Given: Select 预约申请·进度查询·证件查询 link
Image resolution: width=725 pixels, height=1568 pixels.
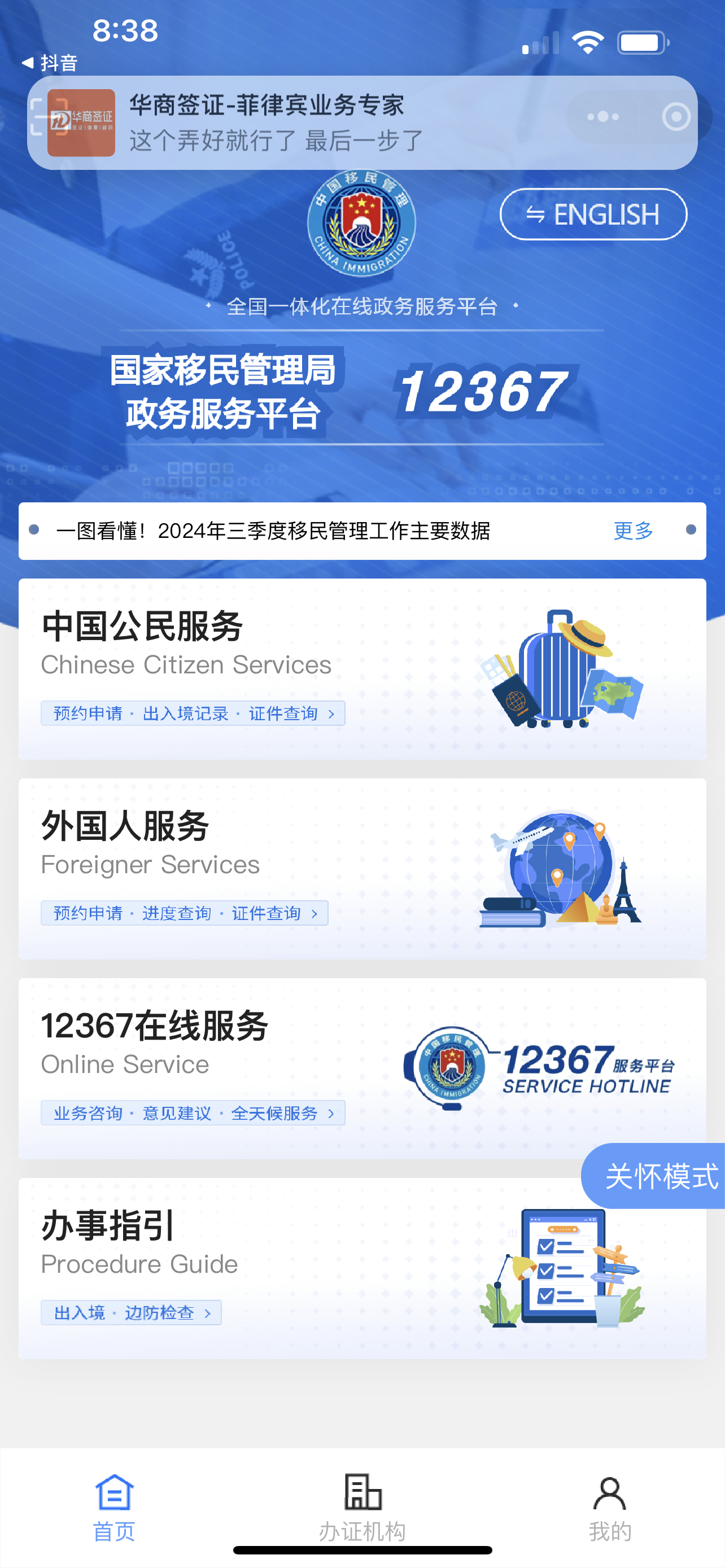Looking at the screenshot, I should point(185,913).
